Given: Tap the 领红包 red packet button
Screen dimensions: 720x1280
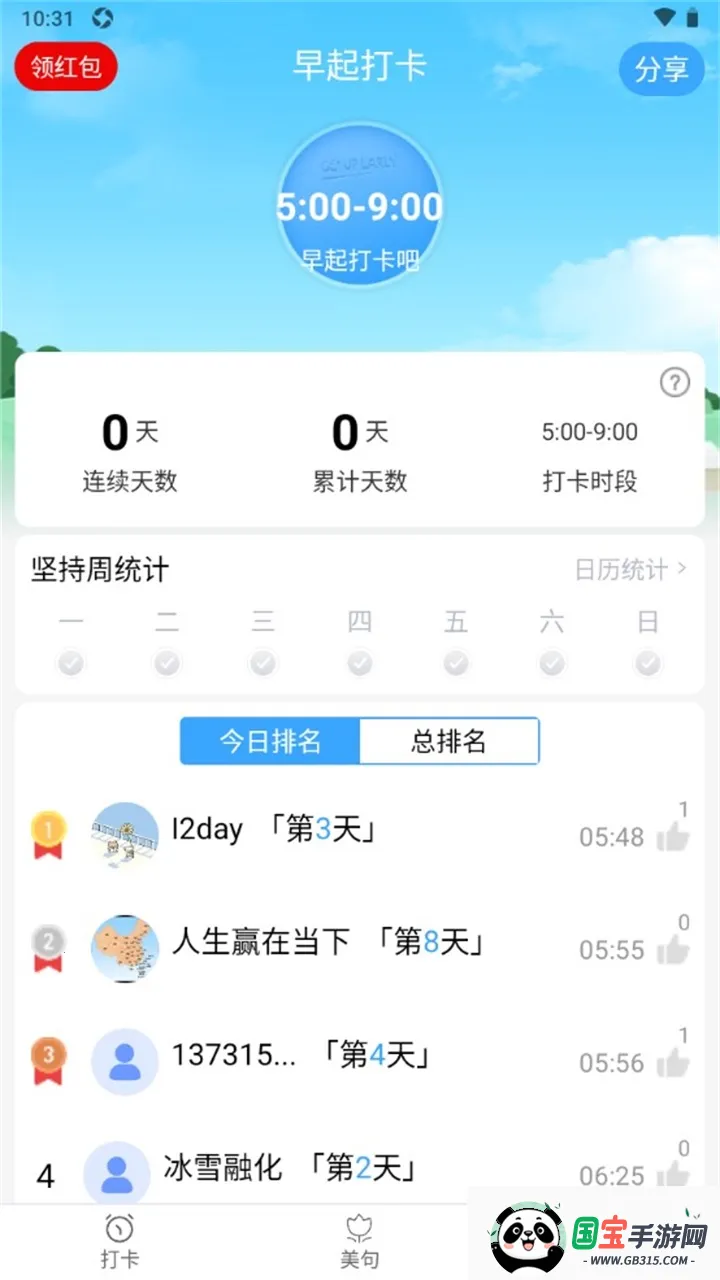Looking at the screenshot, I should point(66,67).
